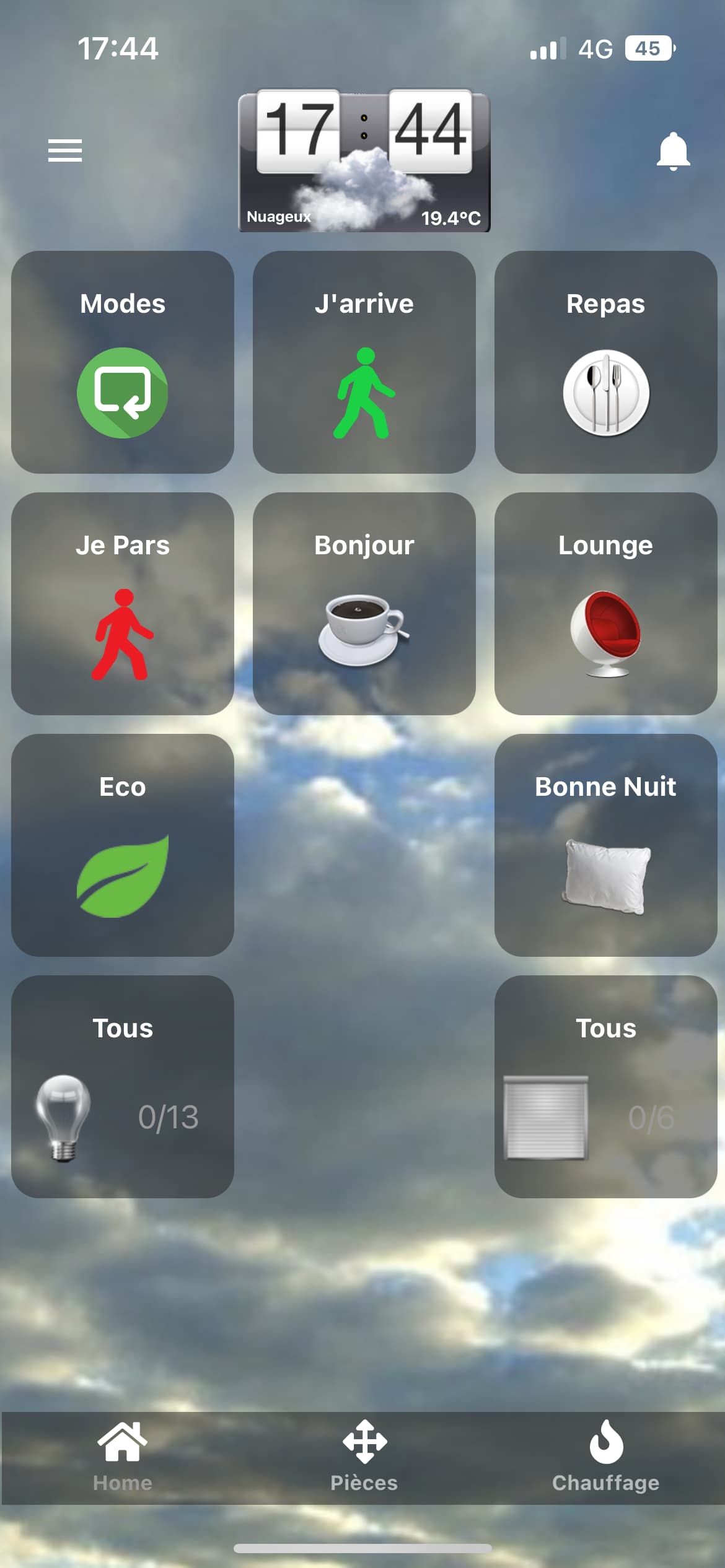The height and width of the screenshot is (1568, 725).
Task: Start the Bonjour scene
Action: [x=364, y=604]
